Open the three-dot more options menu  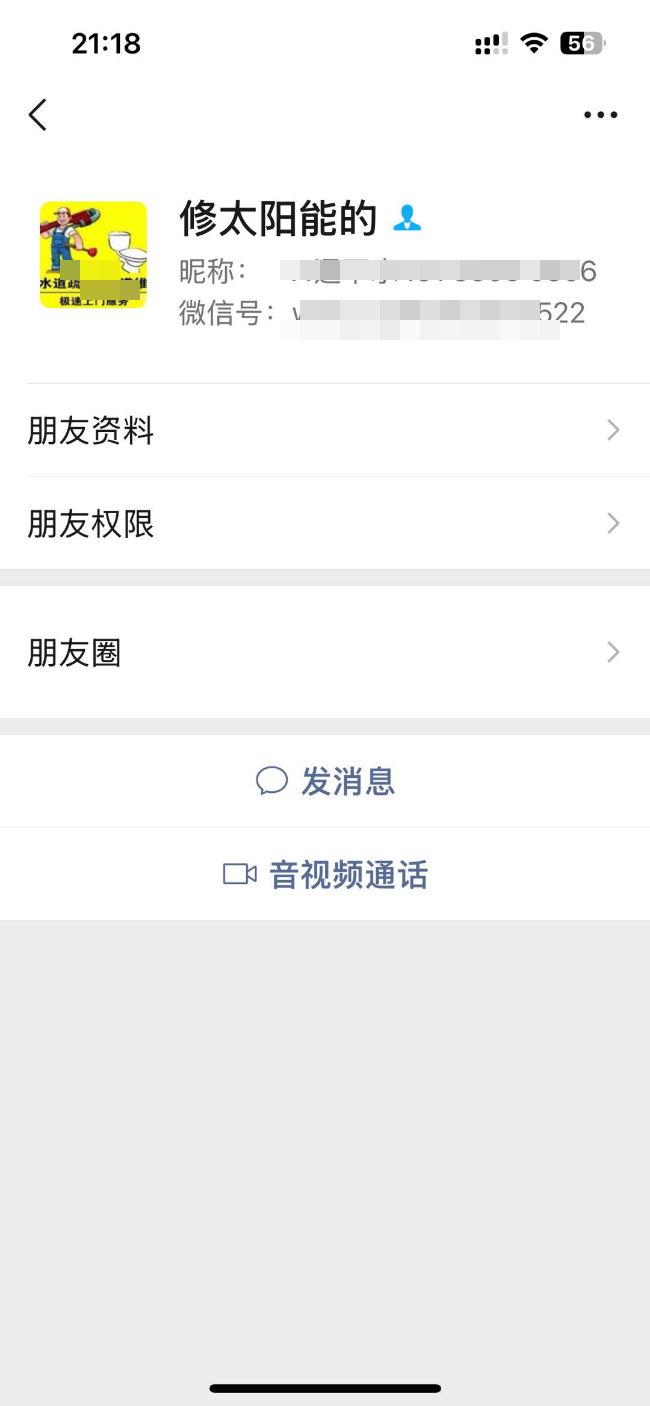click(600, 115)
